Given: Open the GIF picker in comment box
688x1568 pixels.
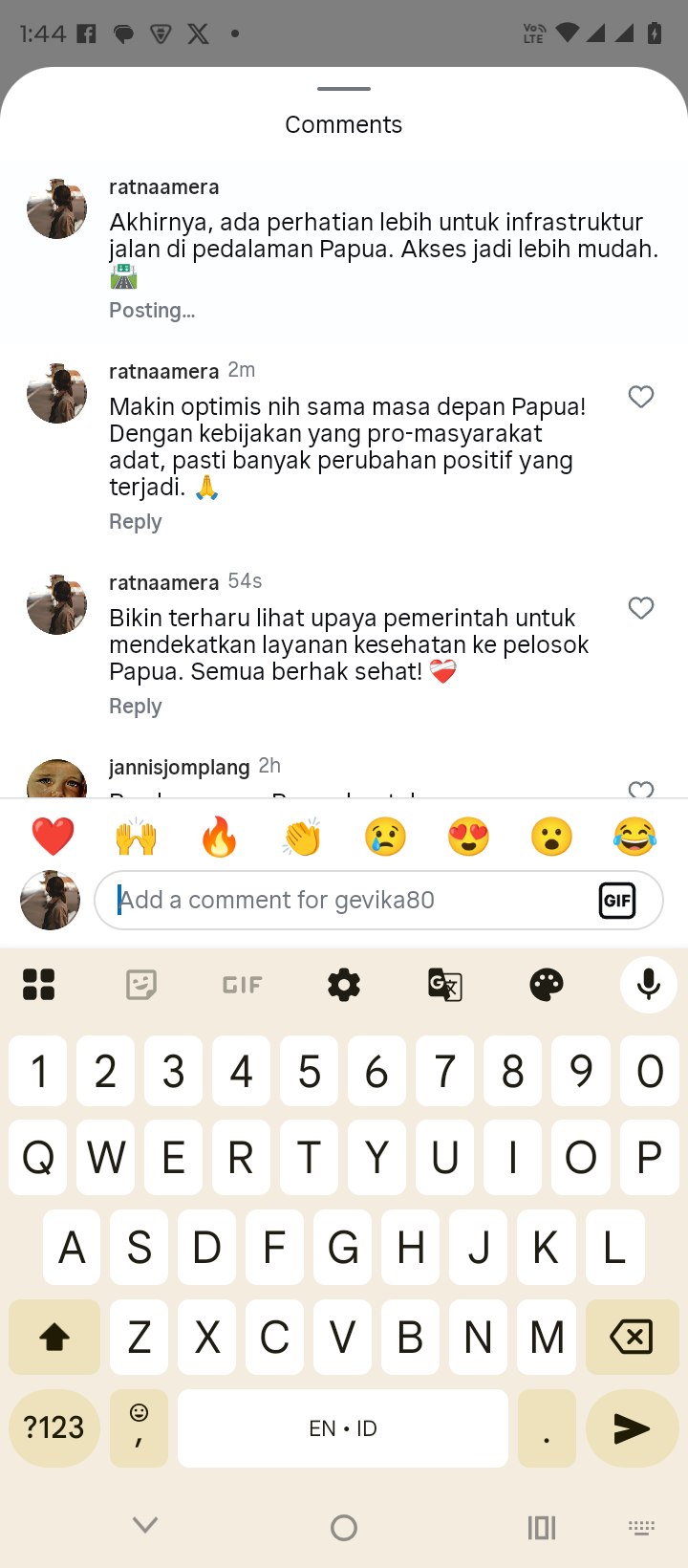Looking at the screenshot, I should [617, 900].
